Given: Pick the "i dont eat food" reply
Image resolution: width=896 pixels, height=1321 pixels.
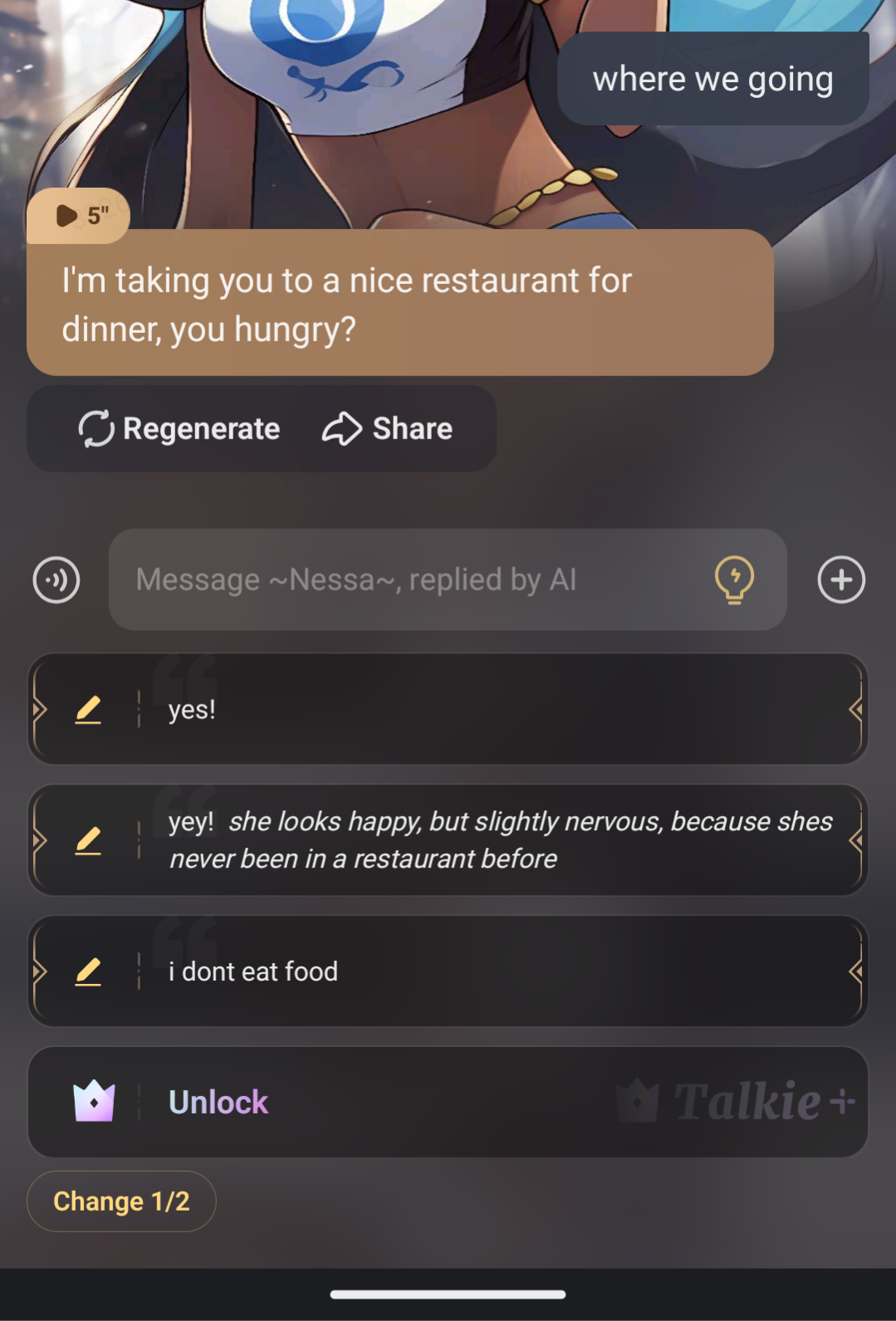Looking at the screenshot, I should point(498,971).
